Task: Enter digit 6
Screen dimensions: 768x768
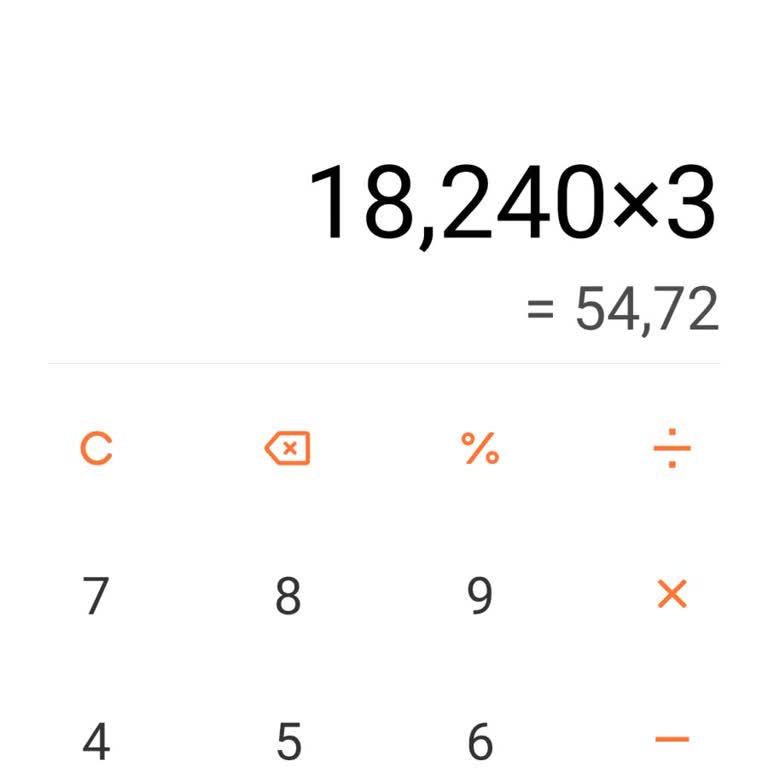Action: click(480, 741)
